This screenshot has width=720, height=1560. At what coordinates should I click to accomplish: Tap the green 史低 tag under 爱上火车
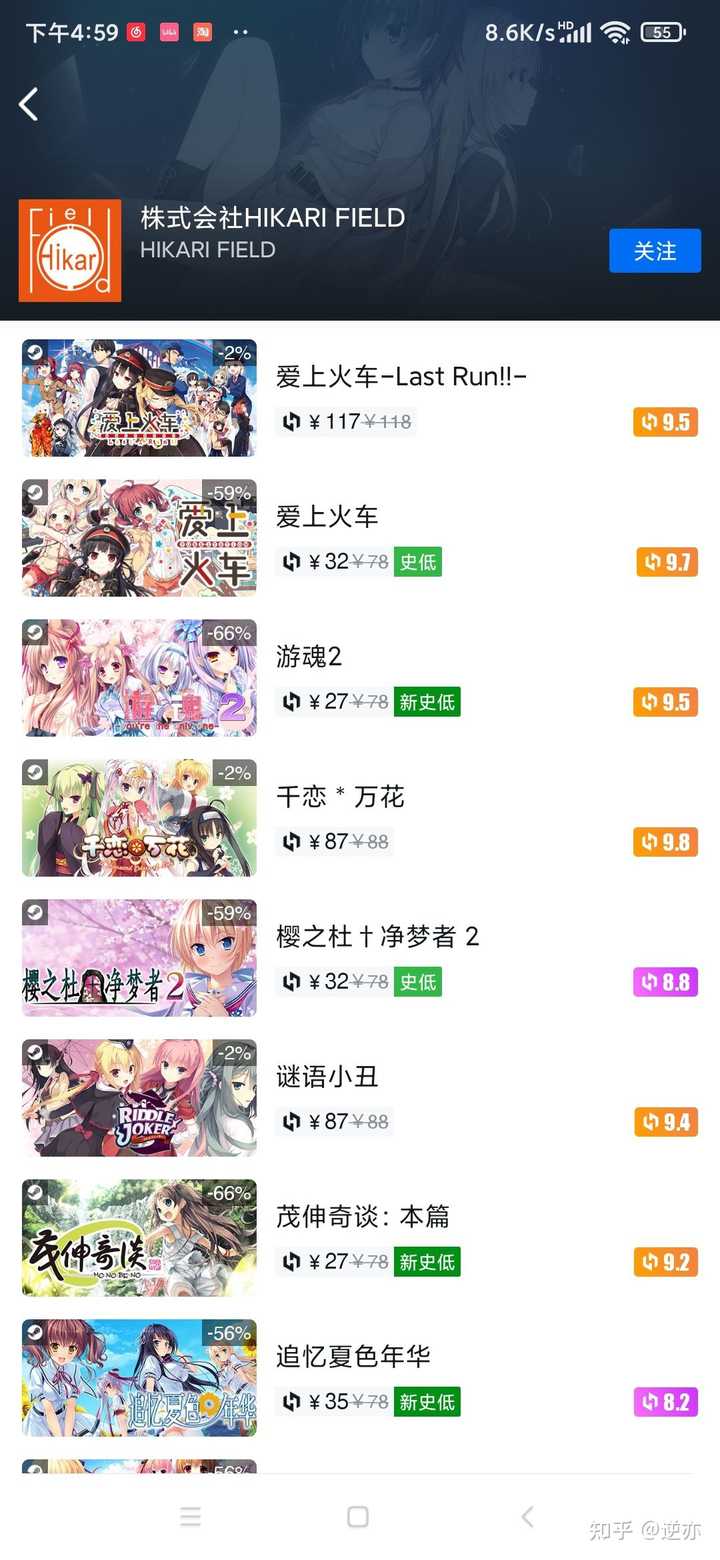pyautogui.click(x=418, y=562)
